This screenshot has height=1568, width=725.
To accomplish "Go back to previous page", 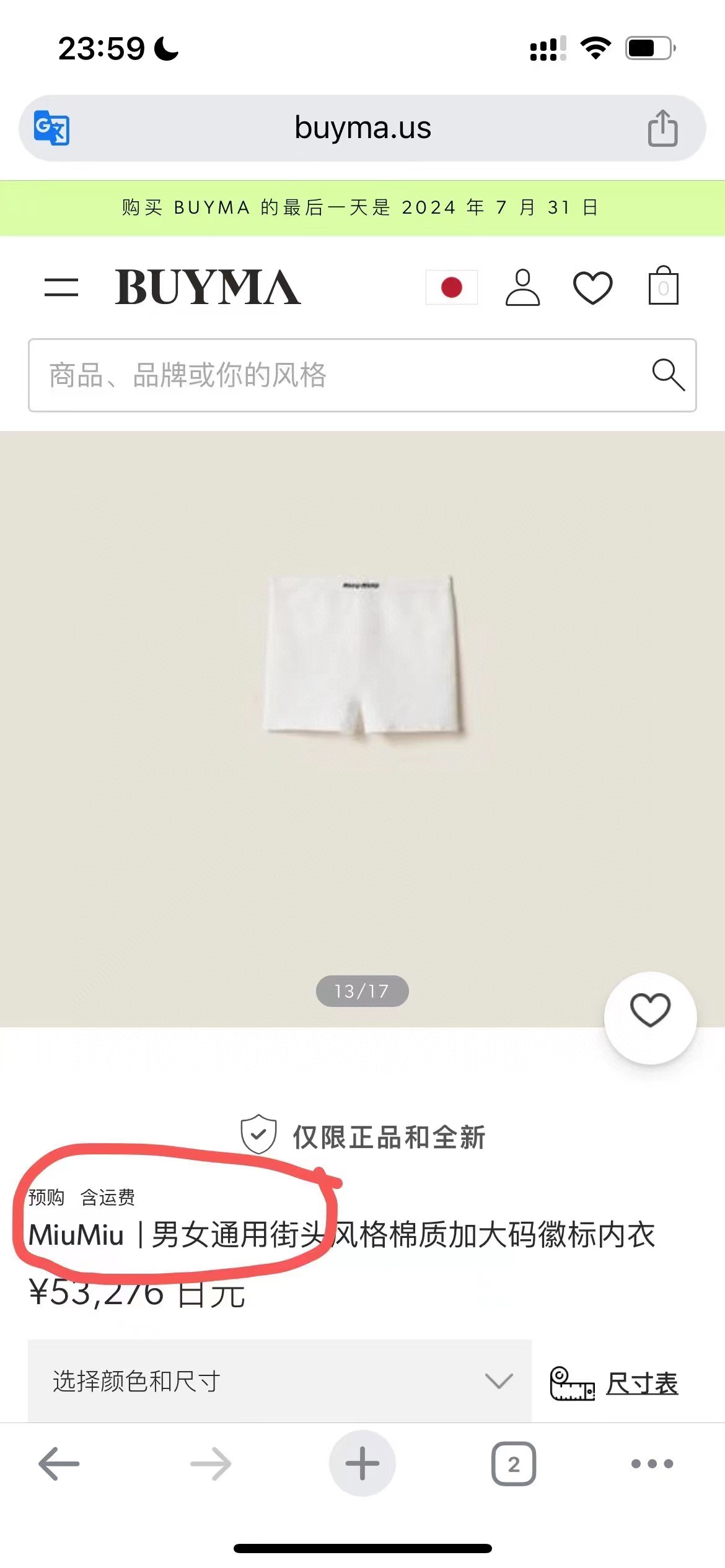I will pyautogui.click(x=59, y=1464).
